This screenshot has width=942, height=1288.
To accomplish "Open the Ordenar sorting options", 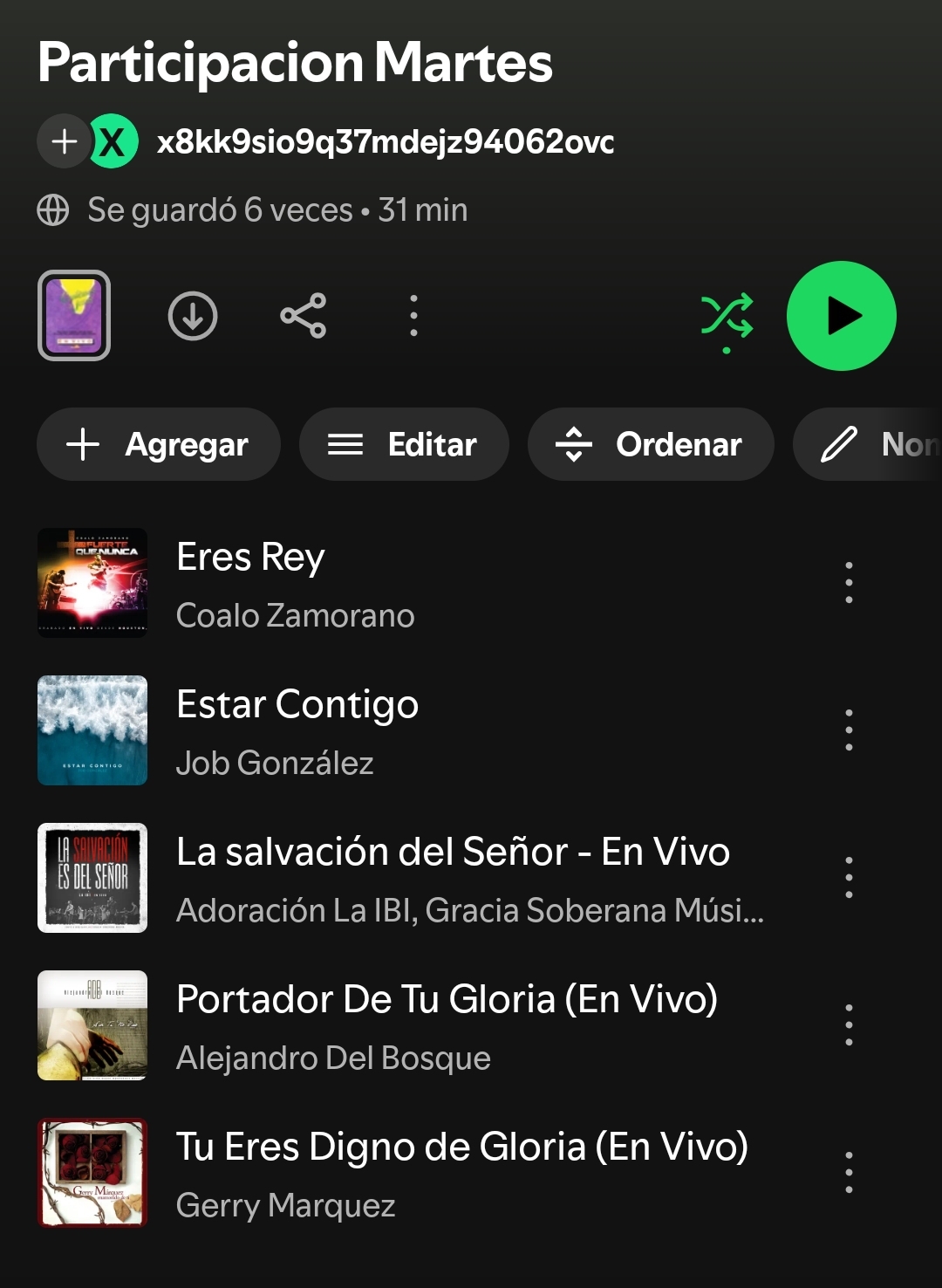I will 651,444.
